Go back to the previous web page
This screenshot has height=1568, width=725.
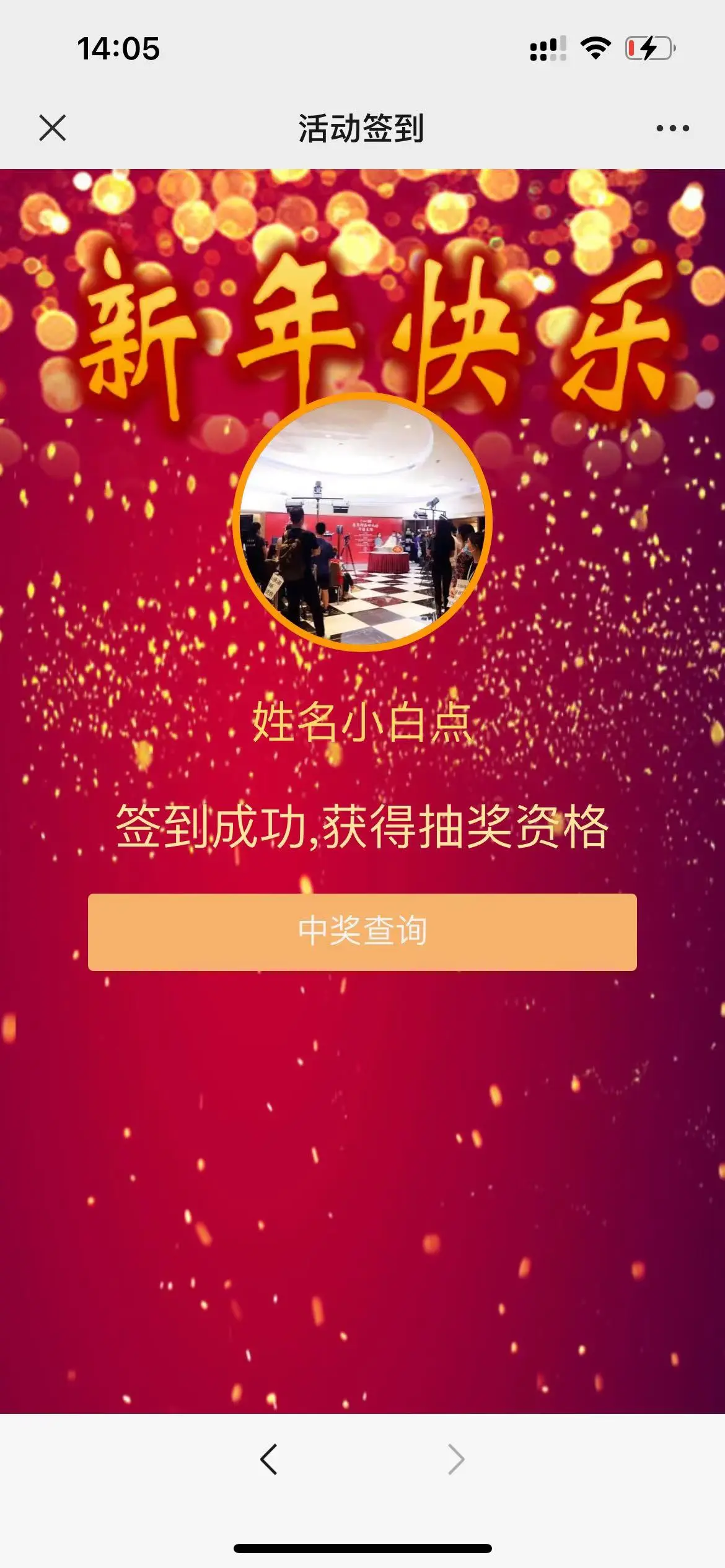click(x=269, y=1460)
